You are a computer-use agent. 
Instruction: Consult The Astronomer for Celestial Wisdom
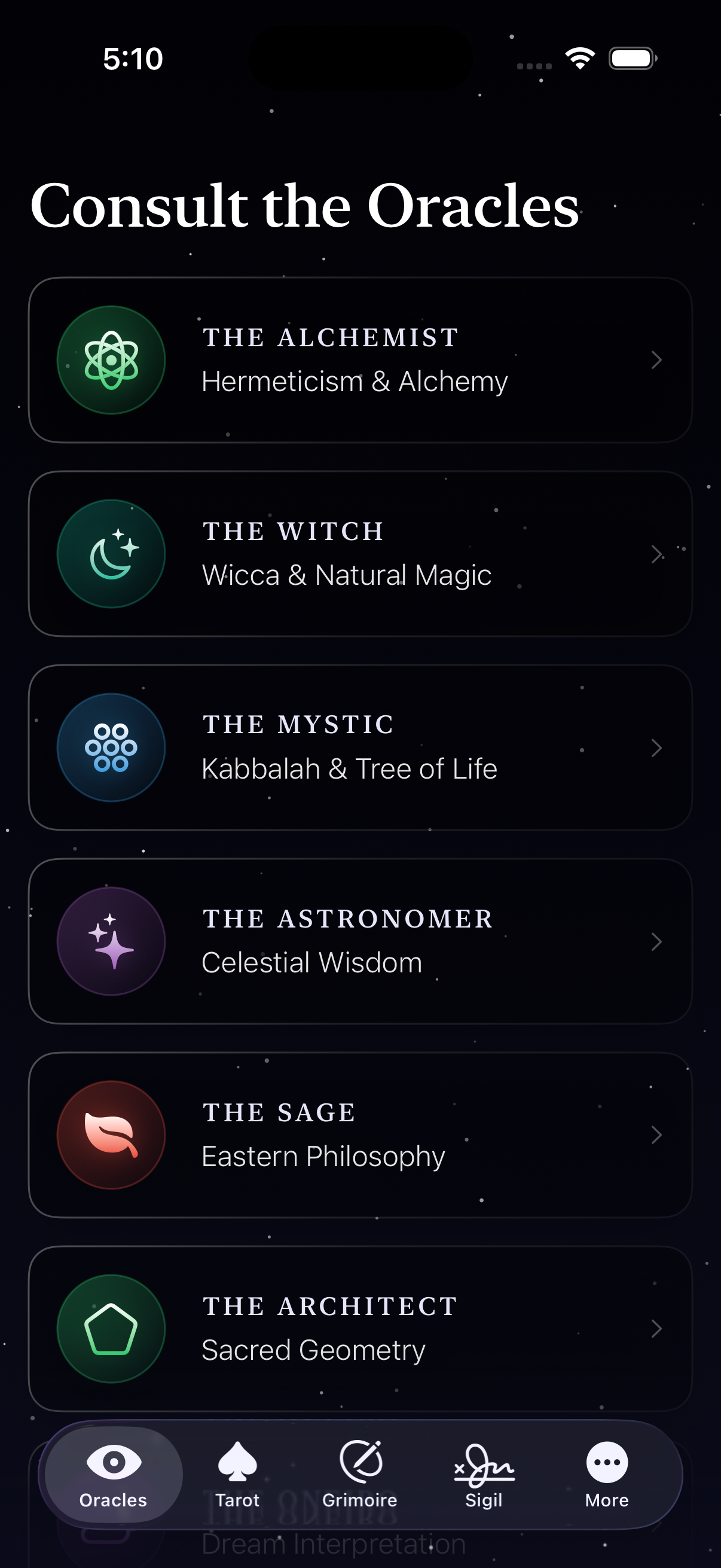click(360, 941)
